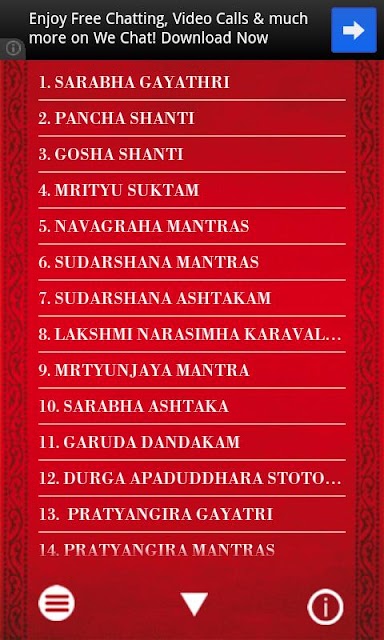The image size is (384, 640).
Task: Open Sarabha Ashtaka
Action: 192,406
